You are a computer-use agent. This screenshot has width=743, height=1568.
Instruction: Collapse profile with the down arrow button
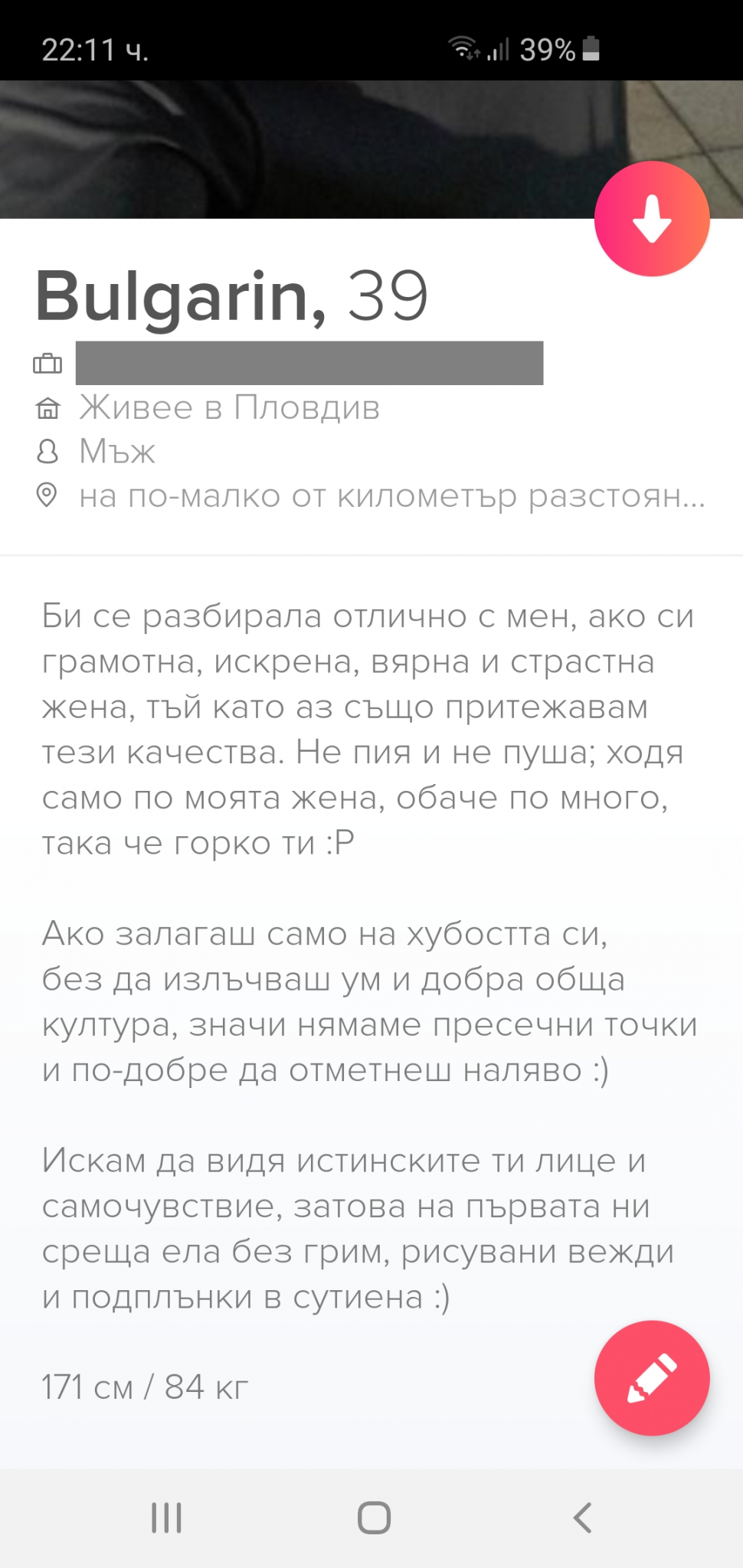652,219
